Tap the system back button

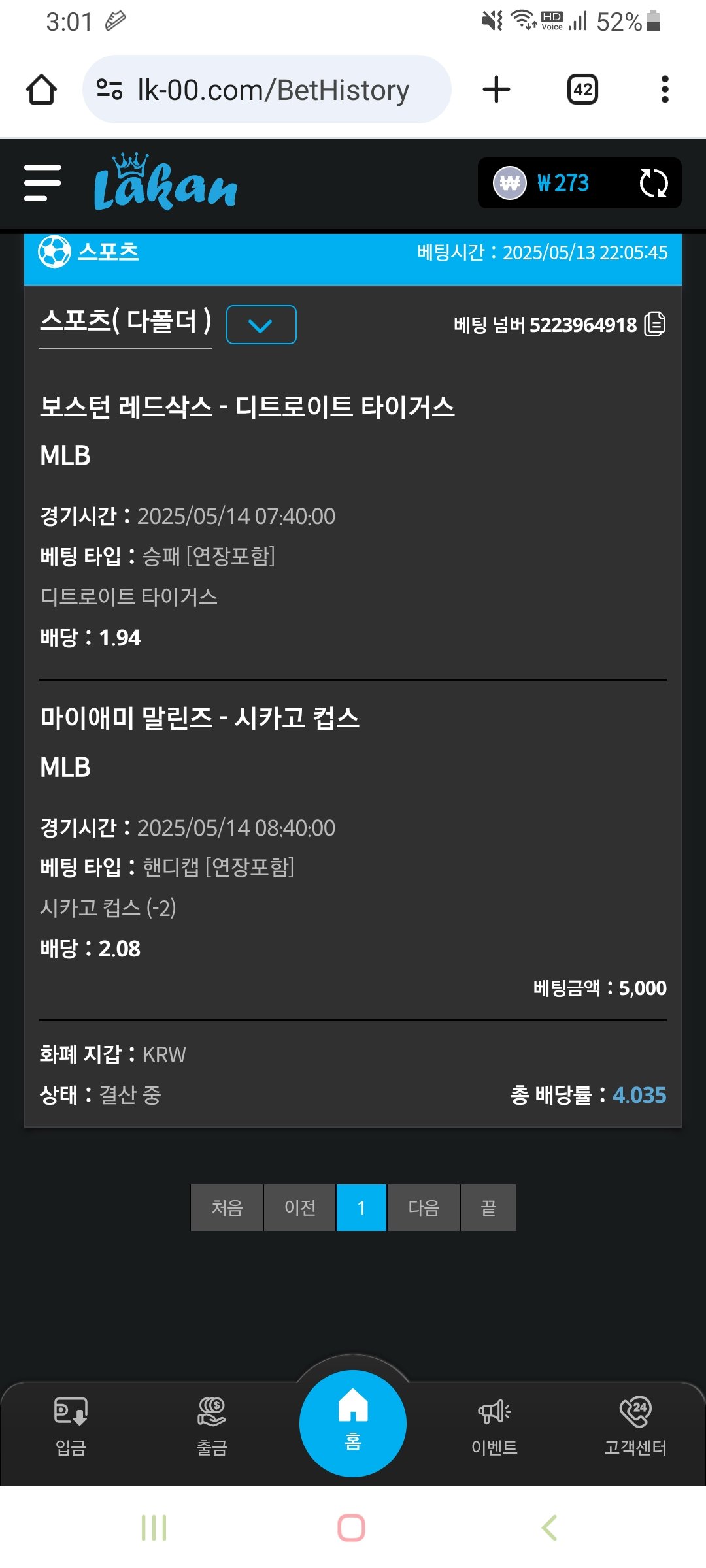click(x=550, y=1527)
